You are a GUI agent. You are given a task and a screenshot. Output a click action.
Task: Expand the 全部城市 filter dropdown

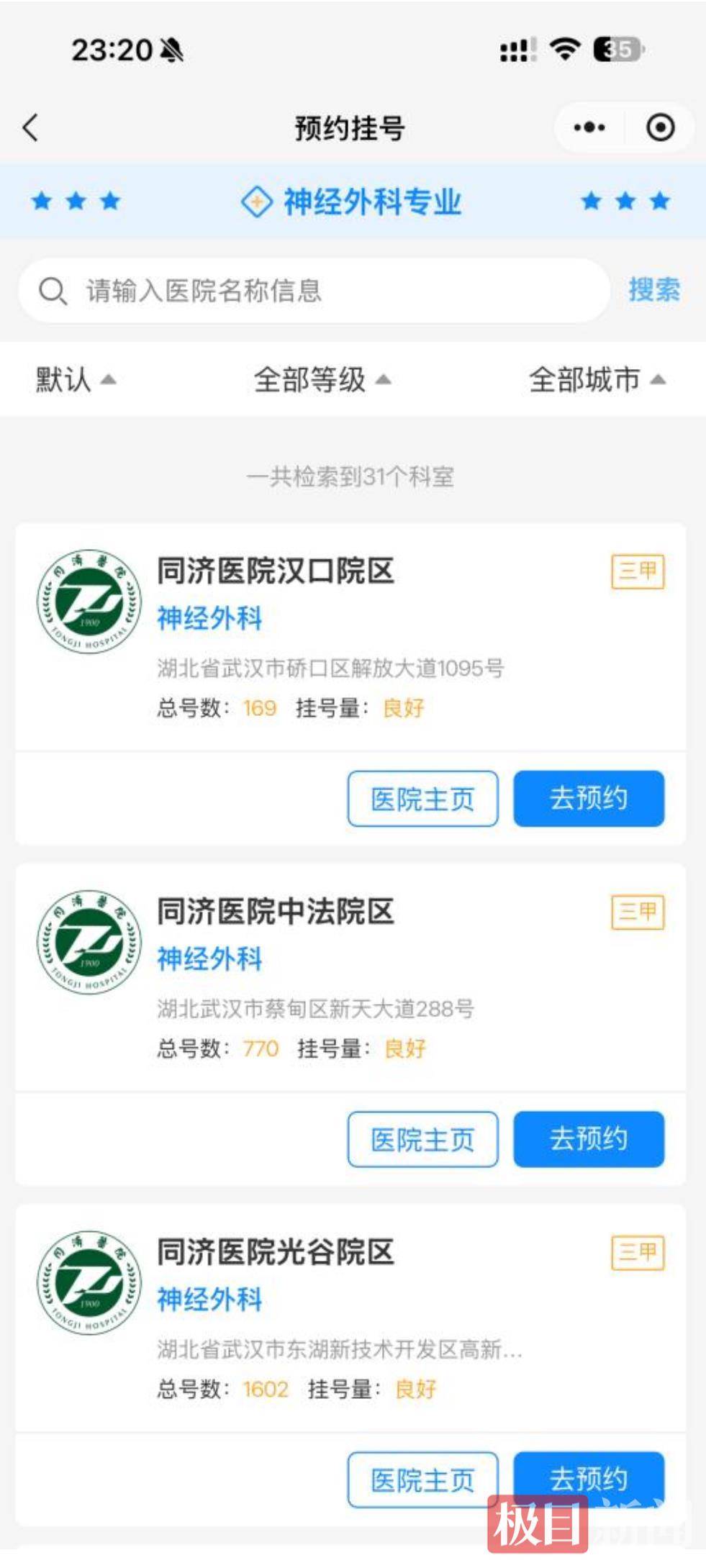coord(596,379)
